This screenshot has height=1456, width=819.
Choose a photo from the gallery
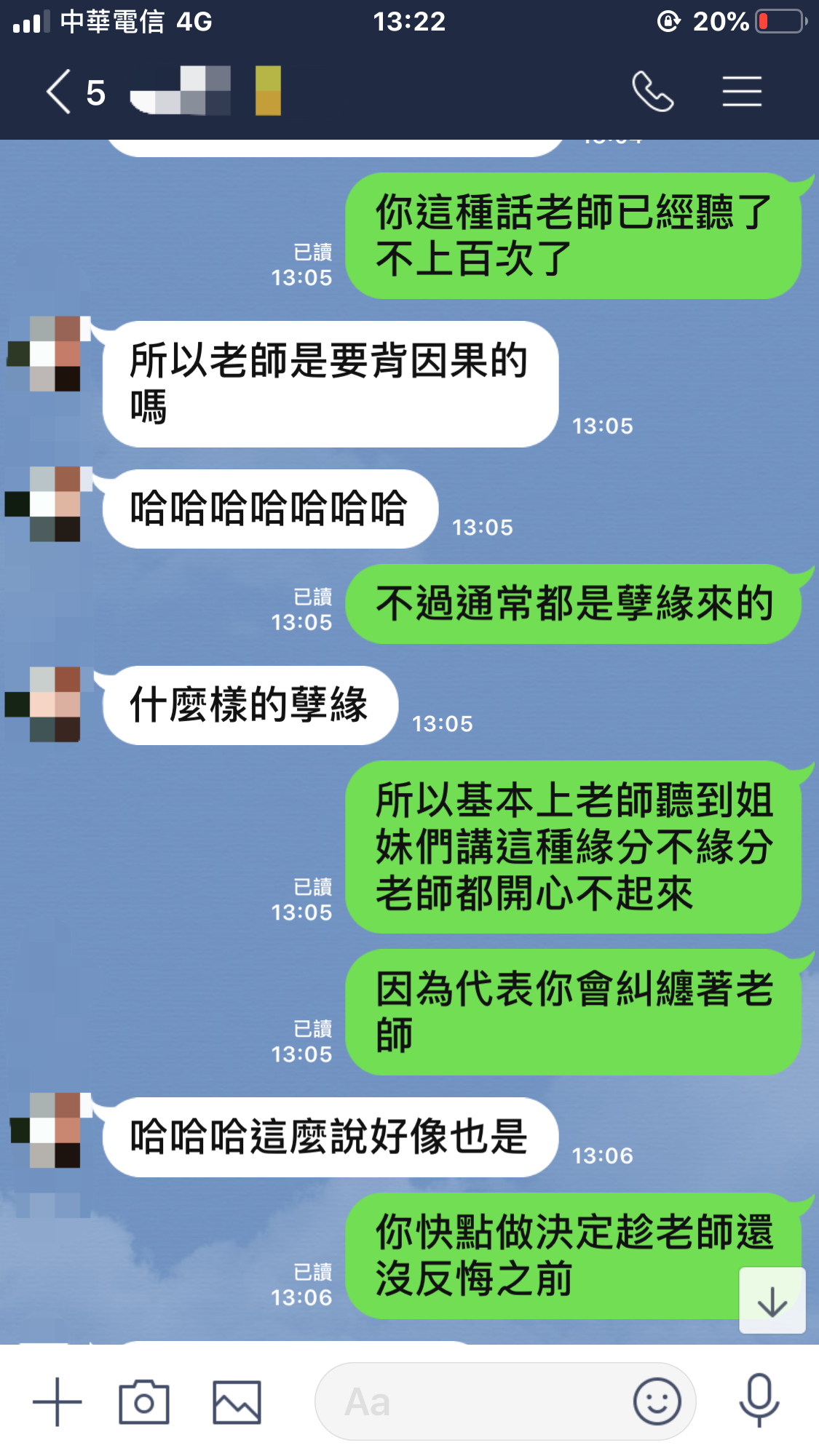[237, 1401]
